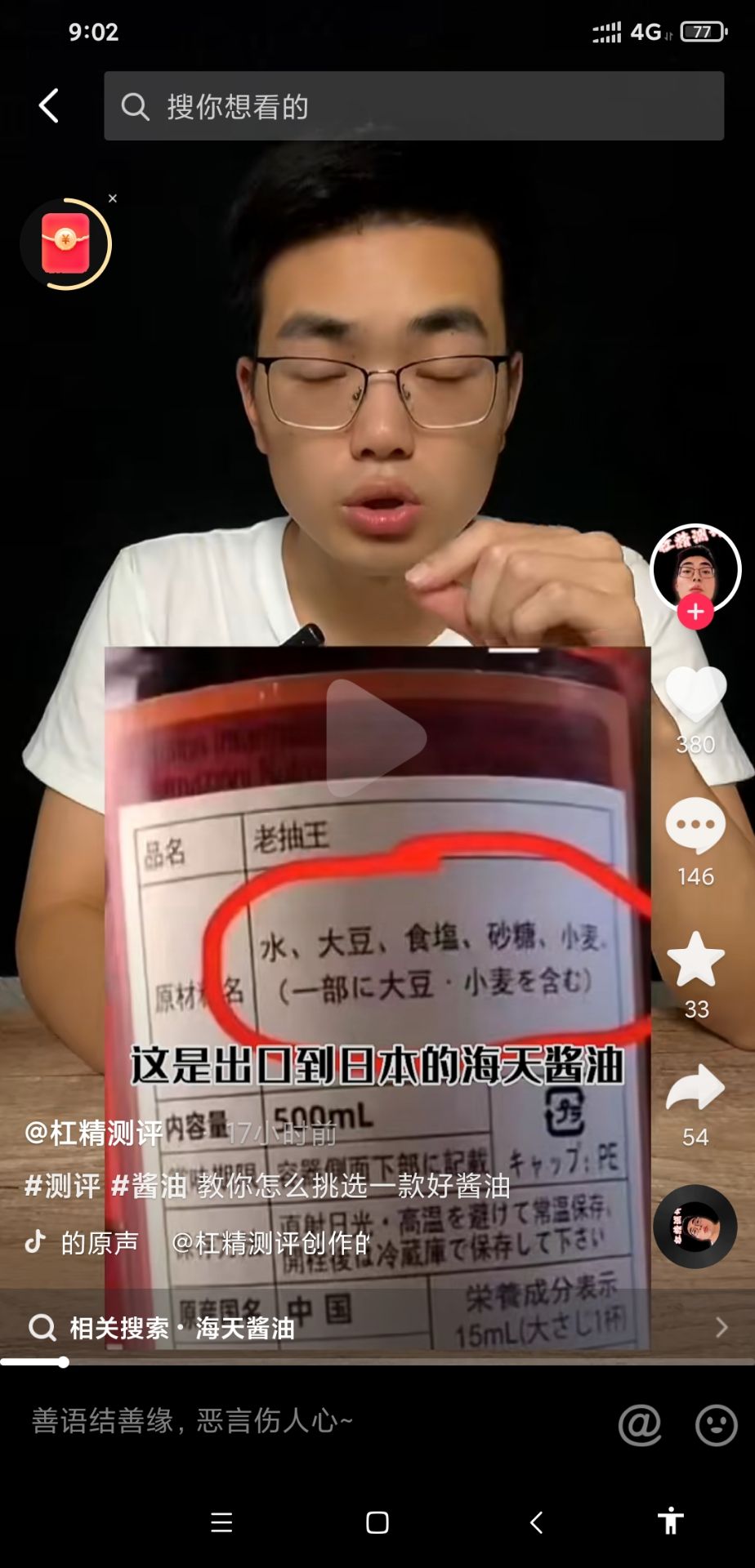Open the emoji picker

(716, 1425)
